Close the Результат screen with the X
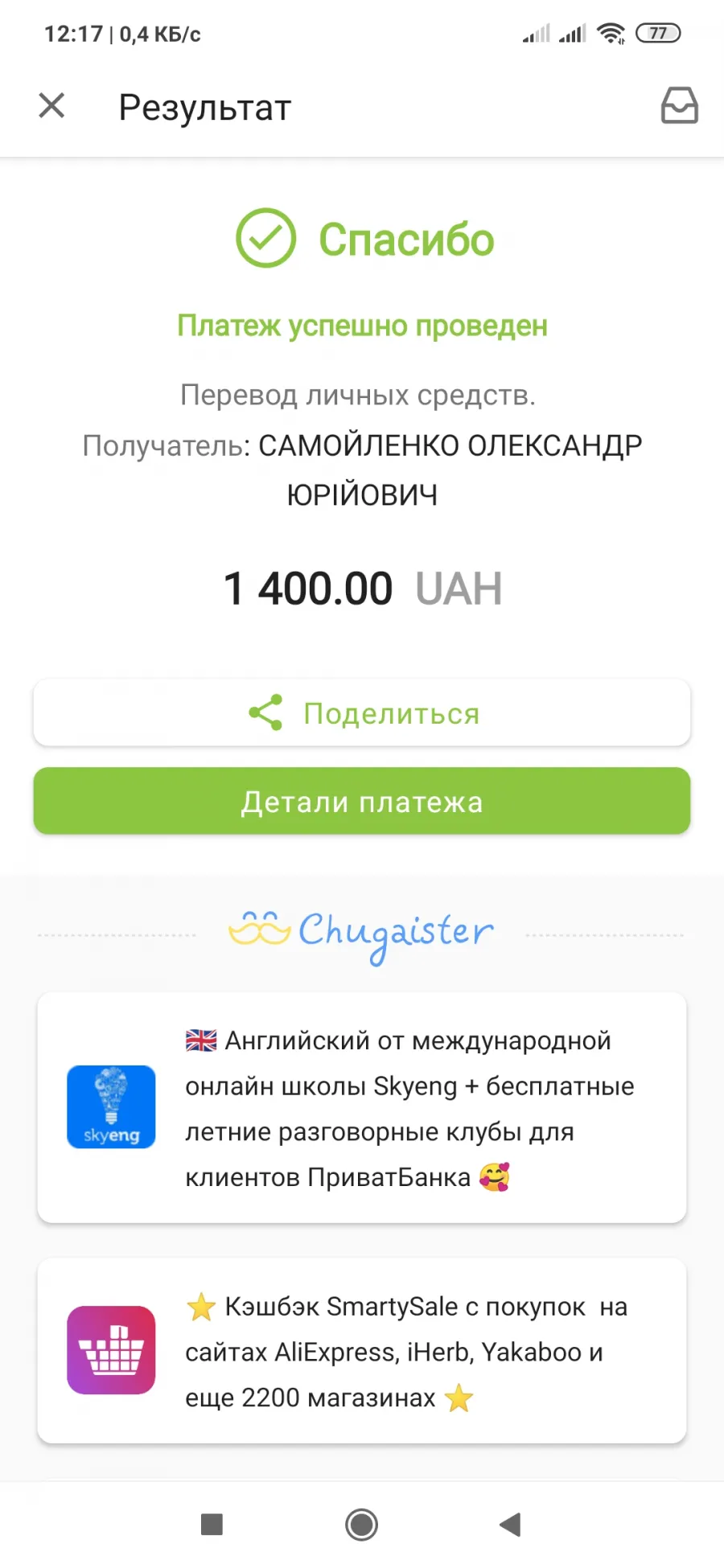The width and height of the screenshot is (724, 1568). point(51,105)
